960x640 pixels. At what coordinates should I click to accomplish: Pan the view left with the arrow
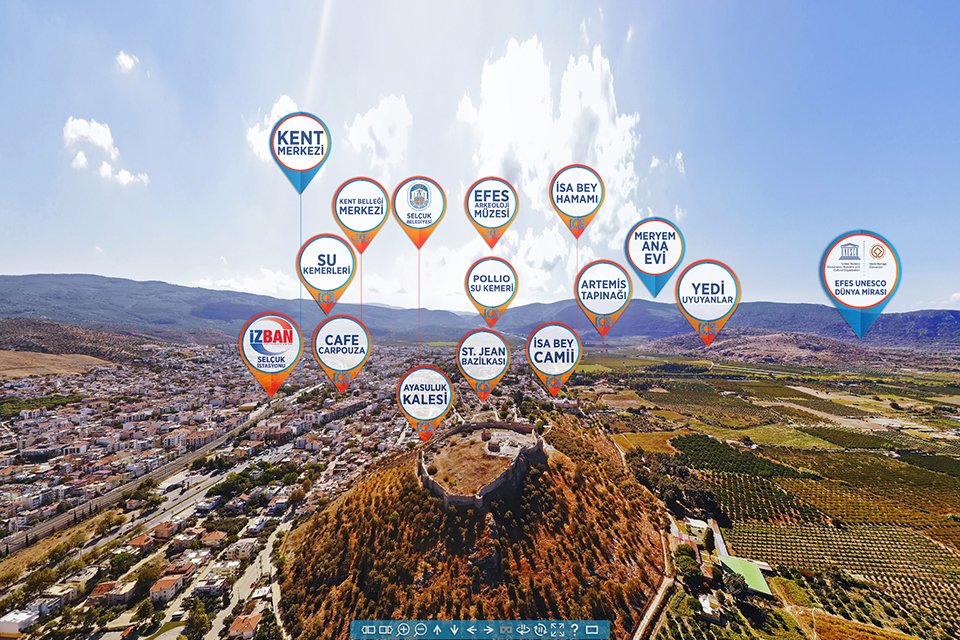pos(471,630)
